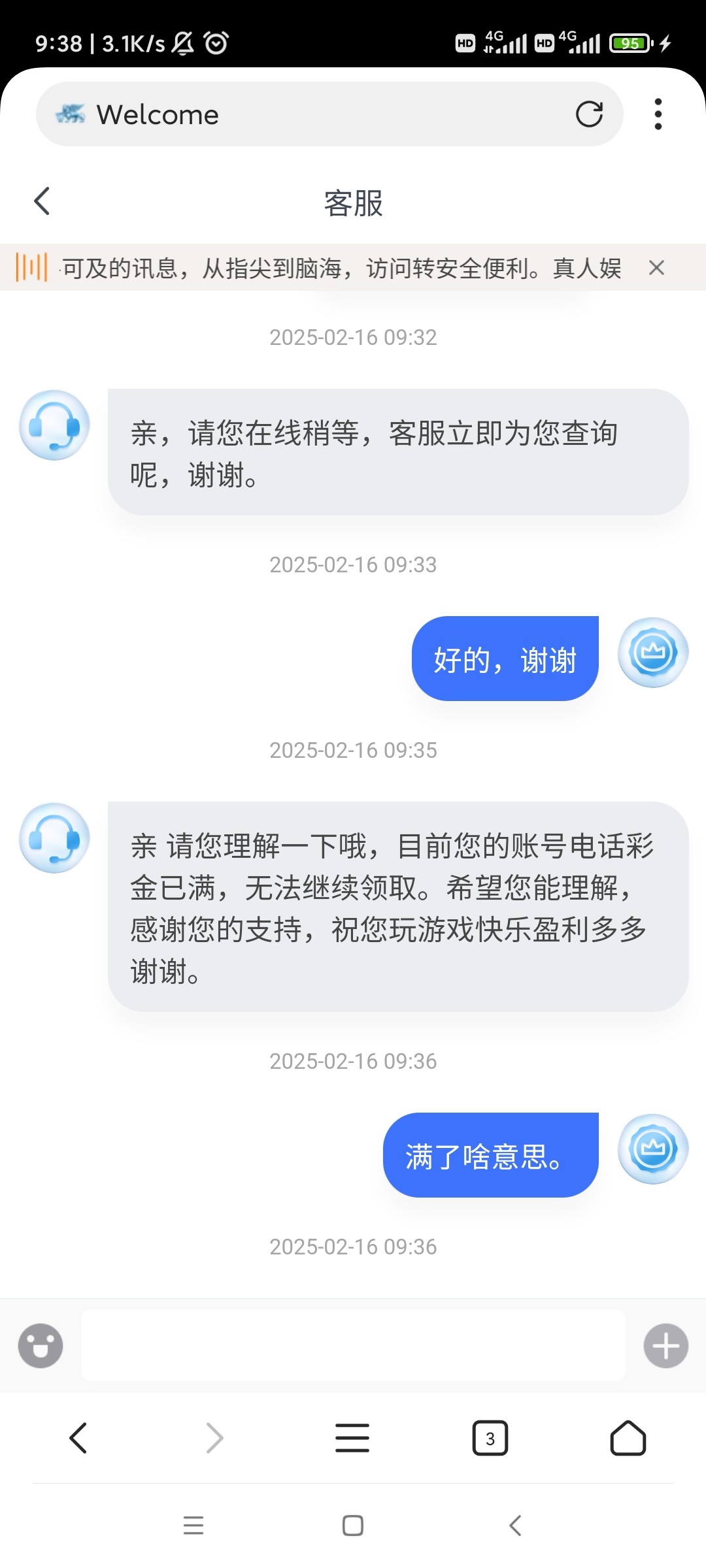Navigate back in the browser toolbar
The image size is (706, 1568).
[78, 1438]
